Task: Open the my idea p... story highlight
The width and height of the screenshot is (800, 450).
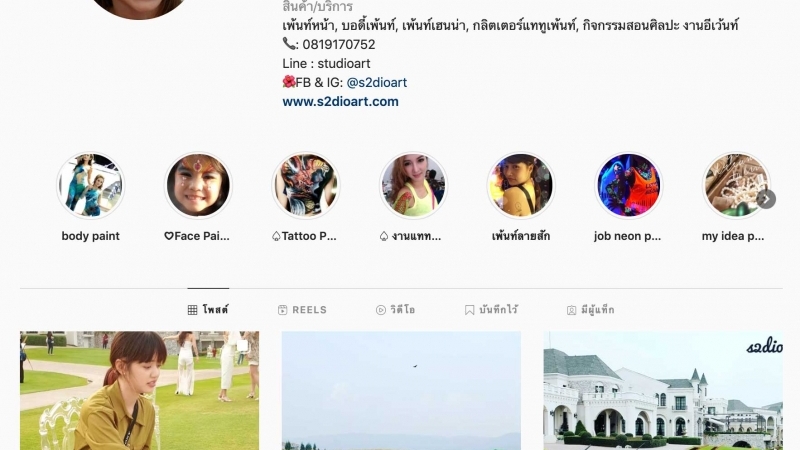Action: (734, 186)
